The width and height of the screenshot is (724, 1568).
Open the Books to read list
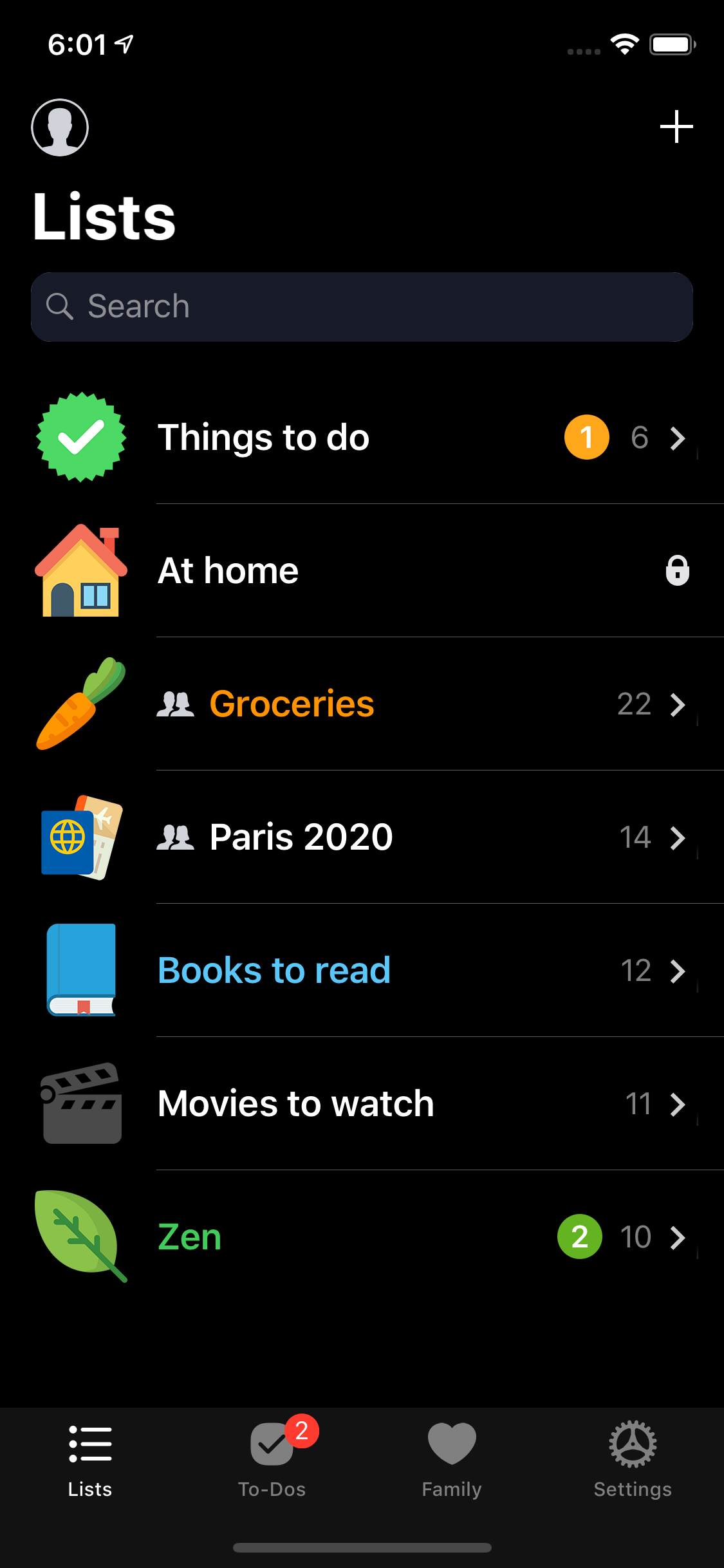(x=360, y=971)
